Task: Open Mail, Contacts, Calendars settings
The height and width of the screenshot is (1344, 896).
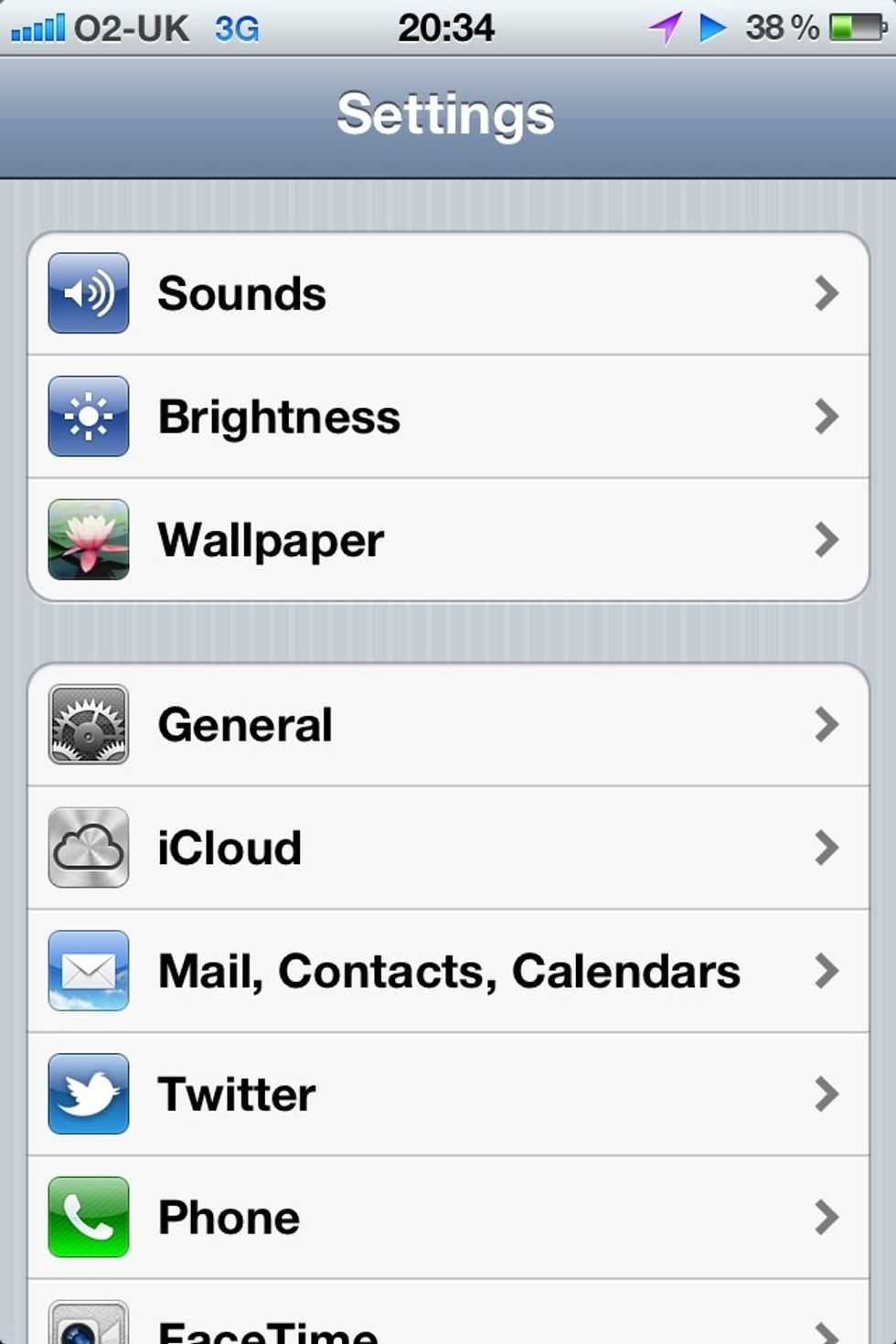Action: click(448, 971)
